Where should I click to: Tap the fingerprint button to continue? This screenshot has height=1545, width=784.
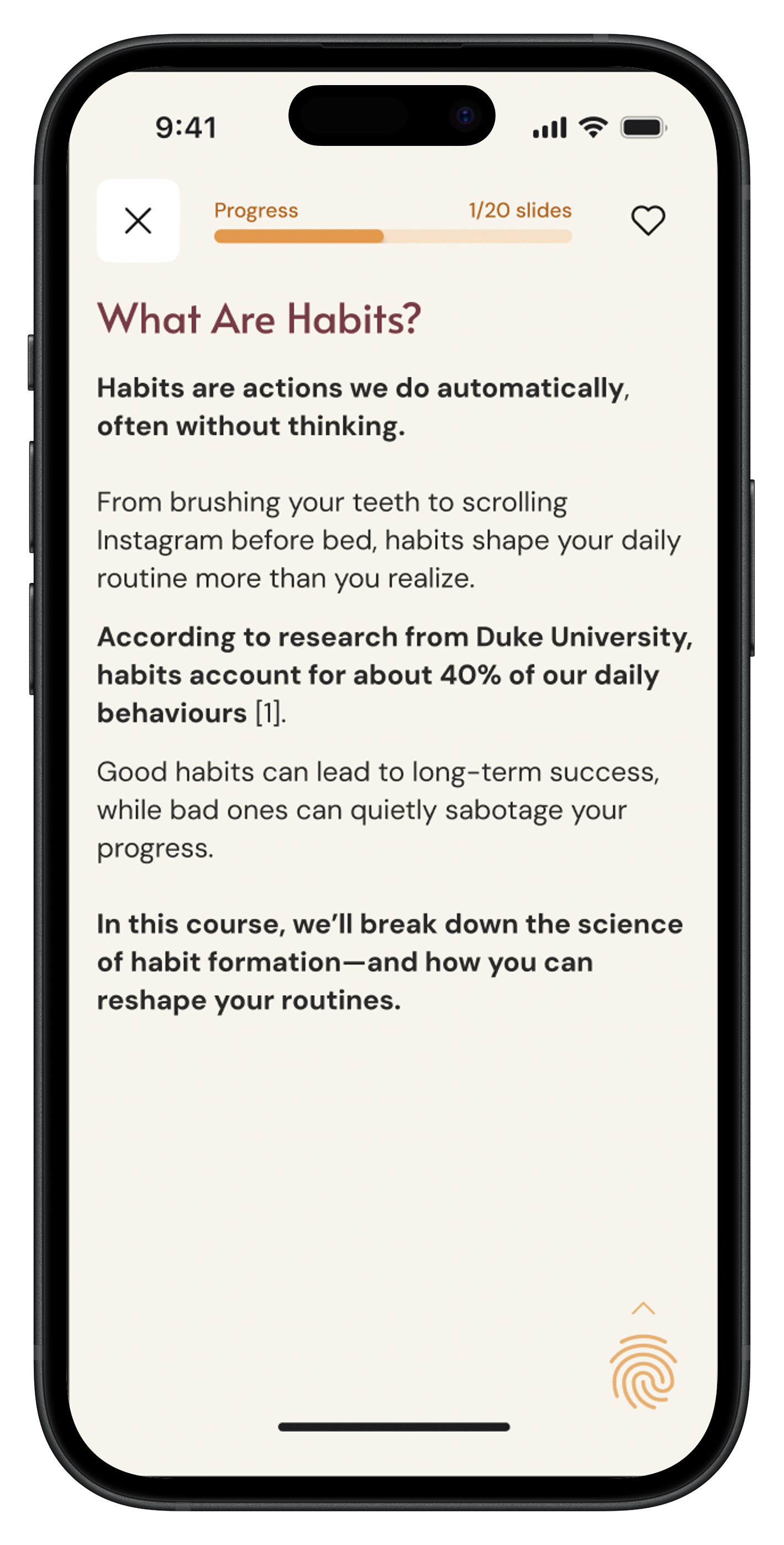[x=643, y=1371]
